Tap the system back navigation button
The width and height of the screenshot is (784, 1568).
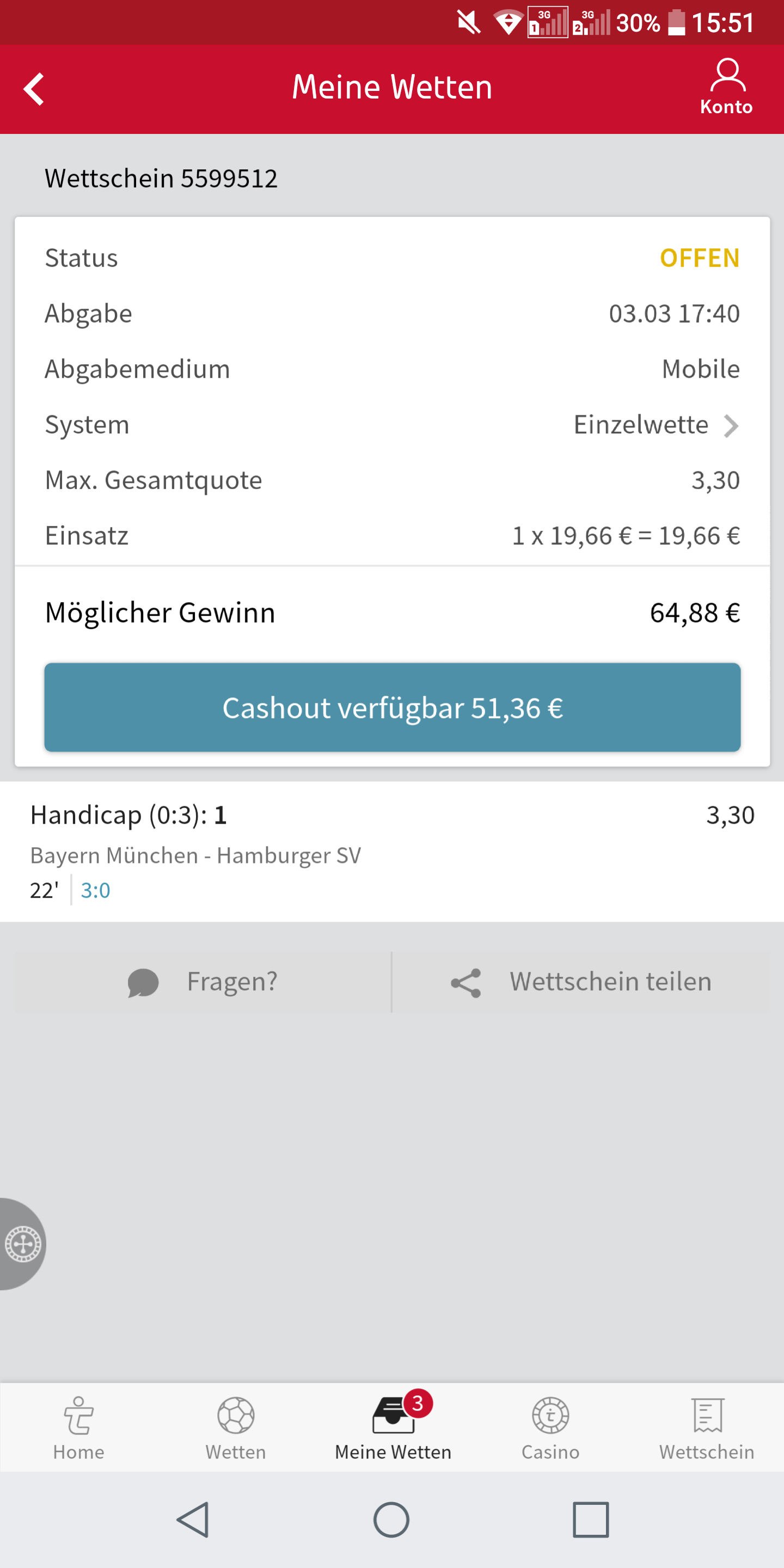pos(194,1520)
